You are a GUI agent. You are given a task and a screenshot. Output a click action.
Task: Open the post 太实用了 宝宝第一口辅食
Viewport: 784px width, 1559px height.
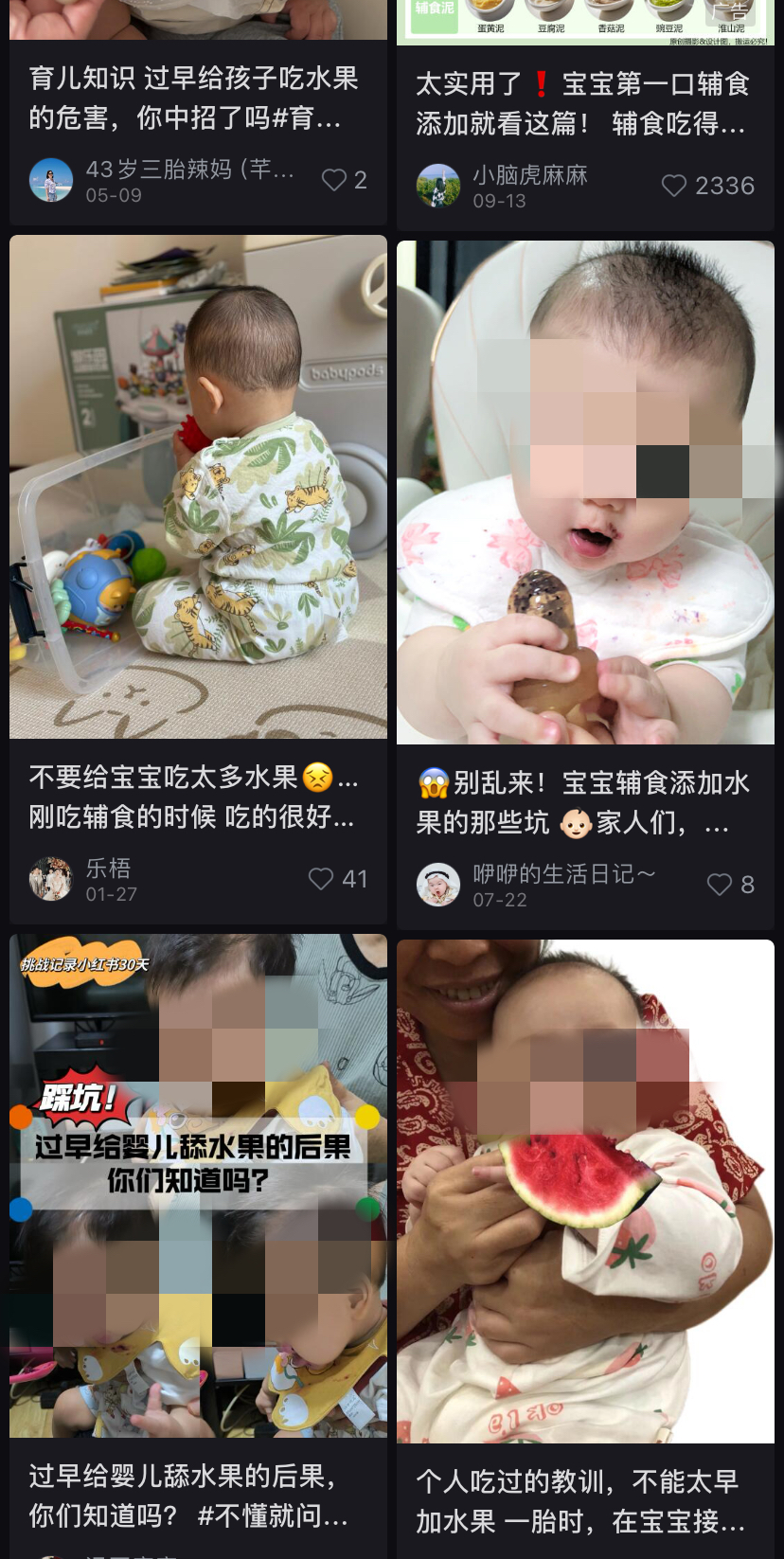581,103
